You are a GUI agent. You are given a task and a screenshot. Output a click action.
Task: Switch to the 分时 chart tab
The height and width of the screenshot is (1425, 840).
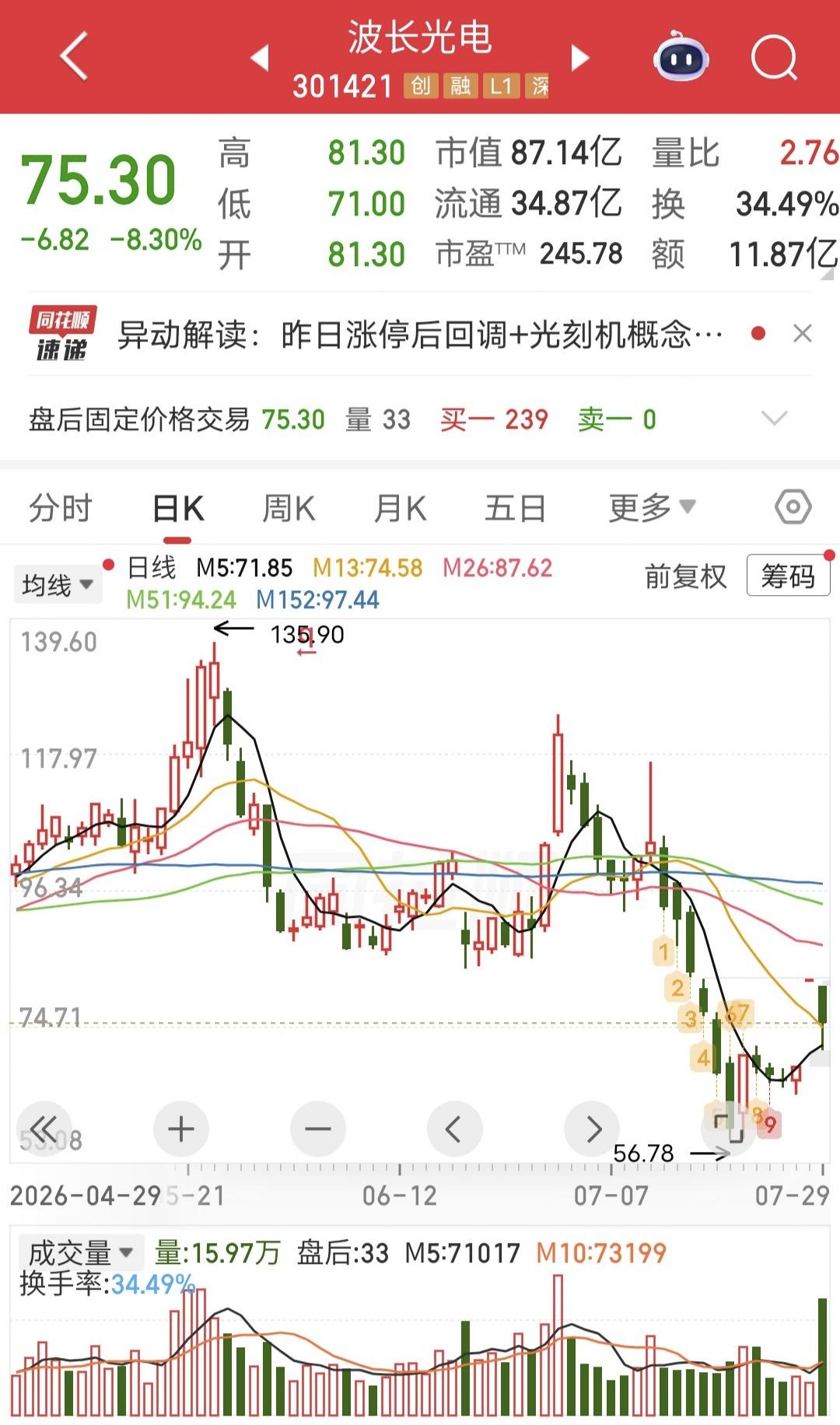coord(61,509)
